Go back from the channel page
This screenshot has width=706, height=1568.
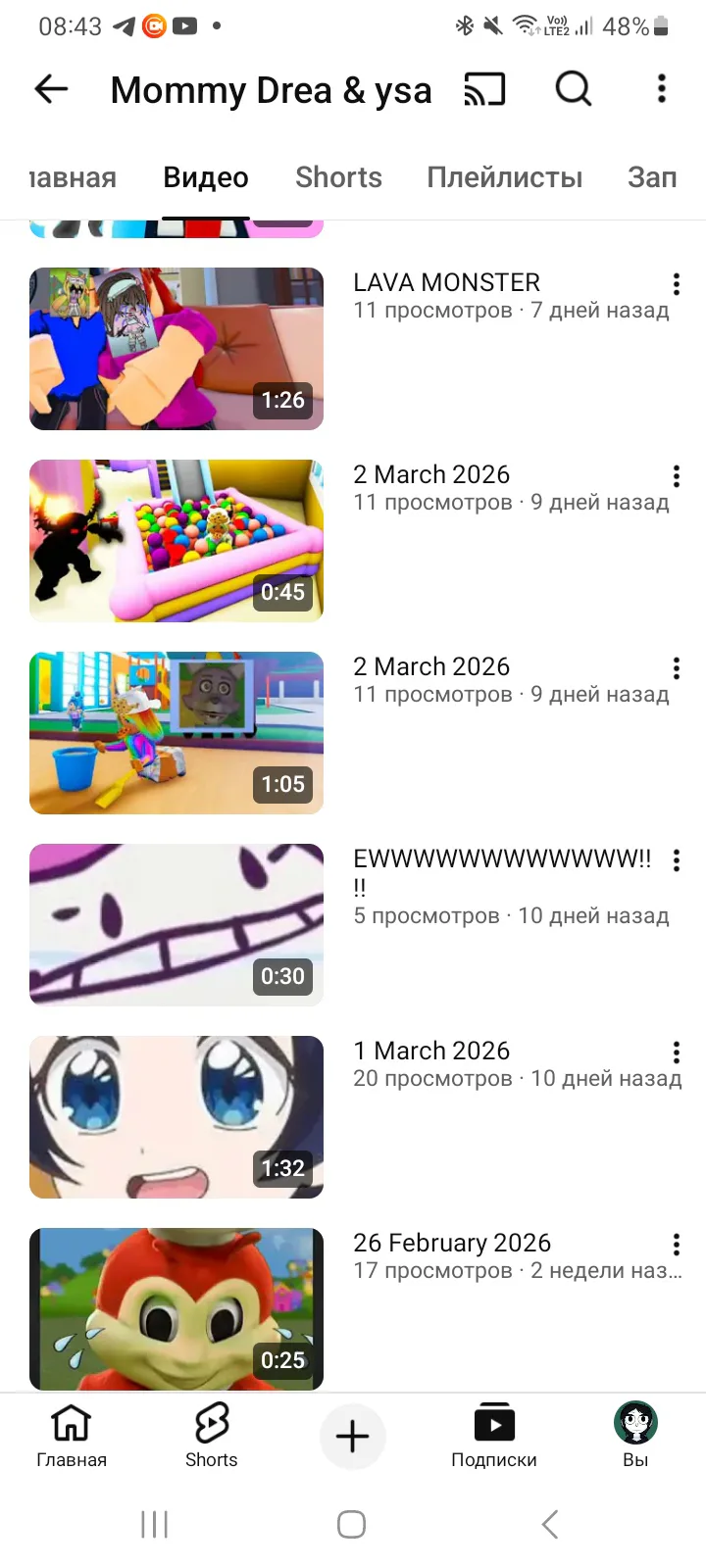tap(51, 89)
